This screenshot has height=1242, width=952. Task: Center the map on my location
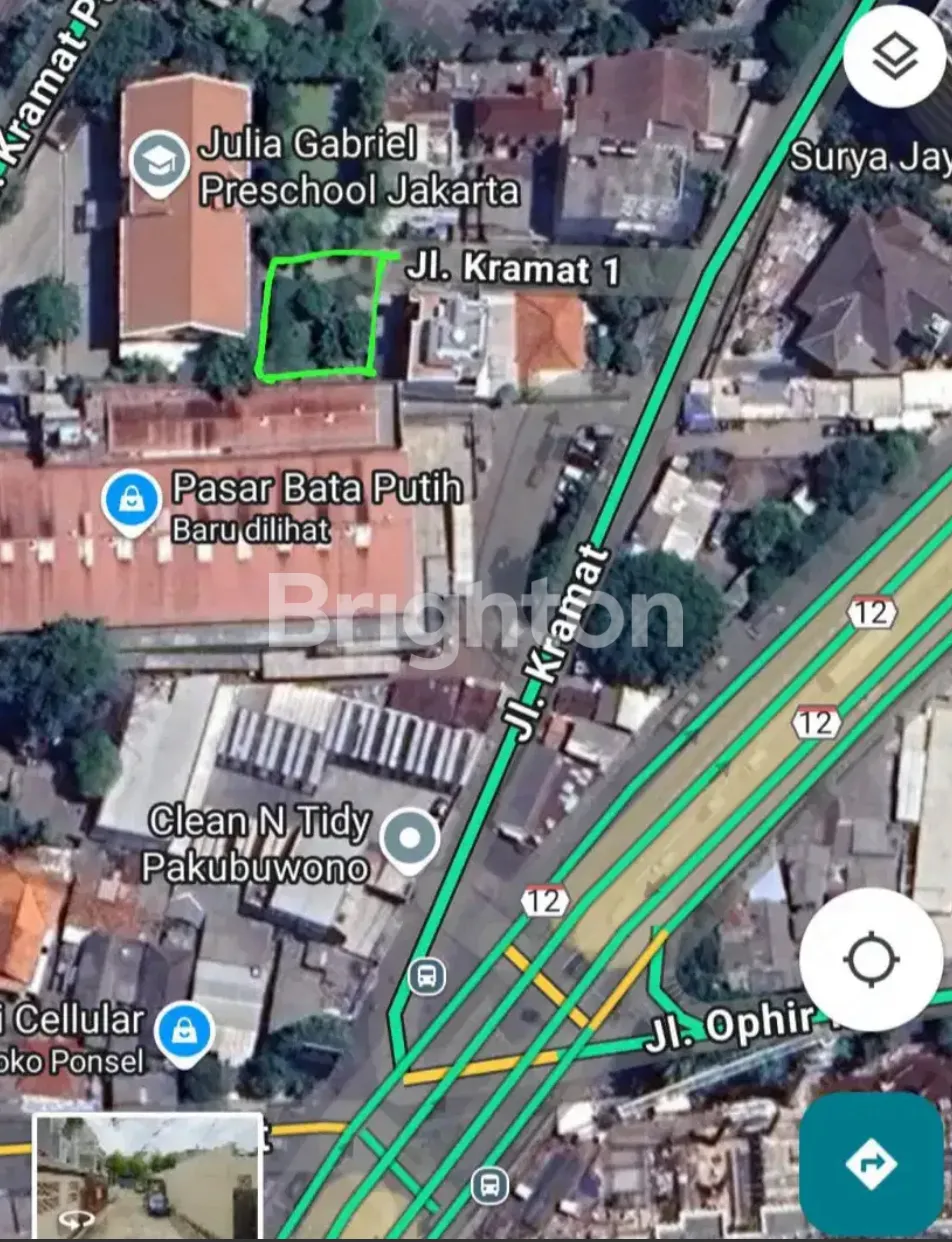(x=870, y=960)
